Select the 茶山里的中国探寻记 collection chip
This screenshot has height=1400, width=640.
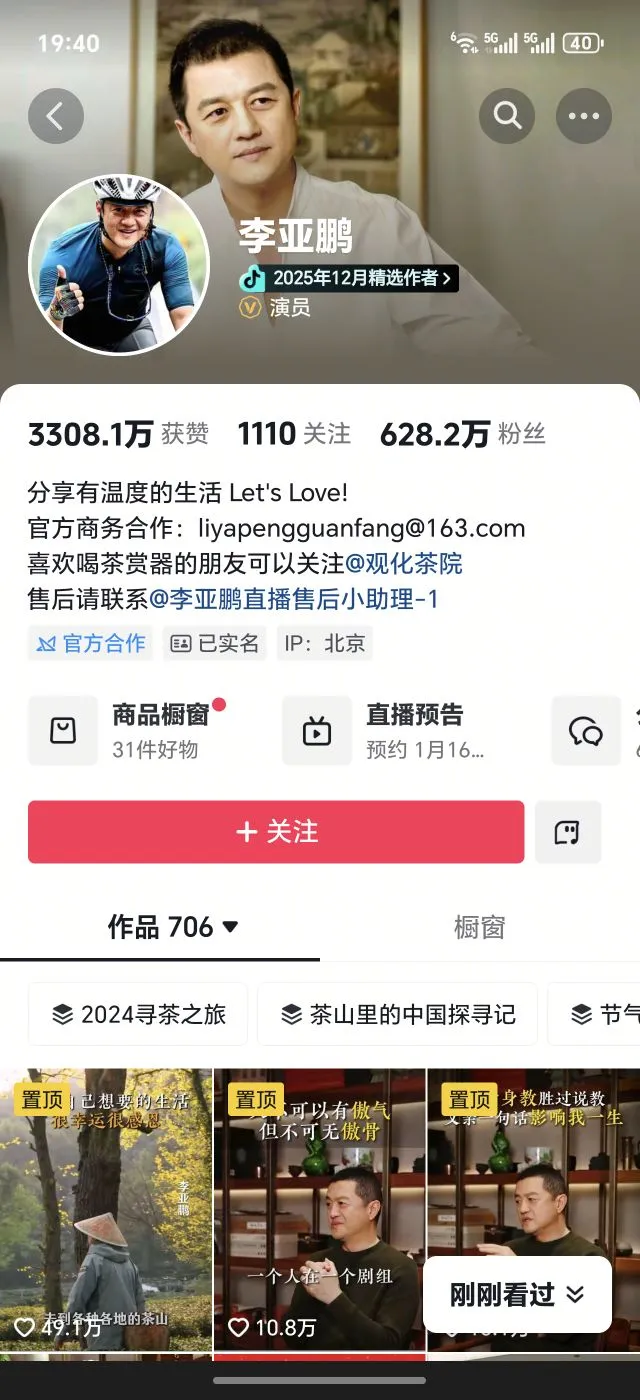[397, 1014]
